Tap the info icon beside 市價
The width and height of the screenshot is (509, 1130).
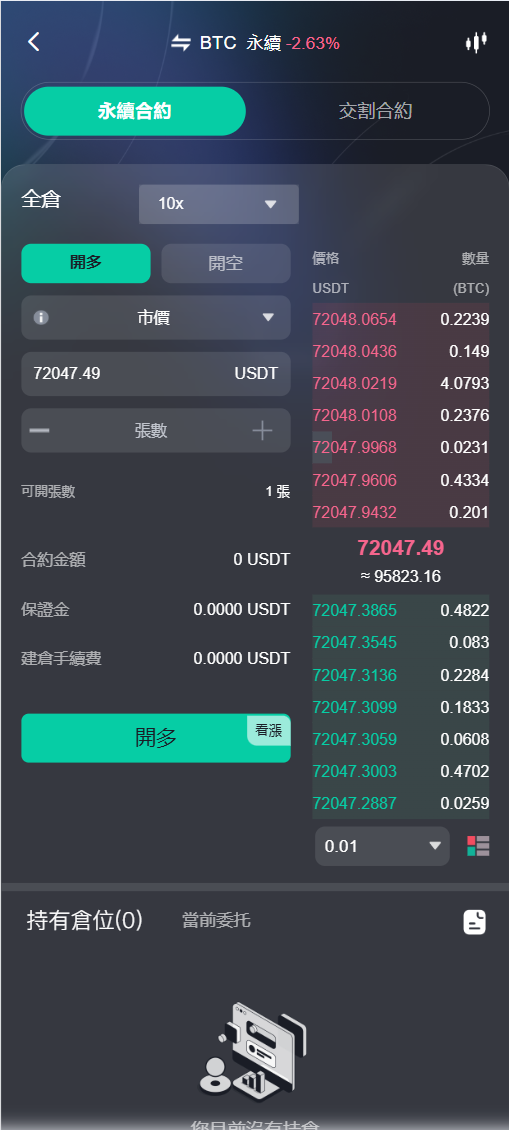tap(41, 317)
